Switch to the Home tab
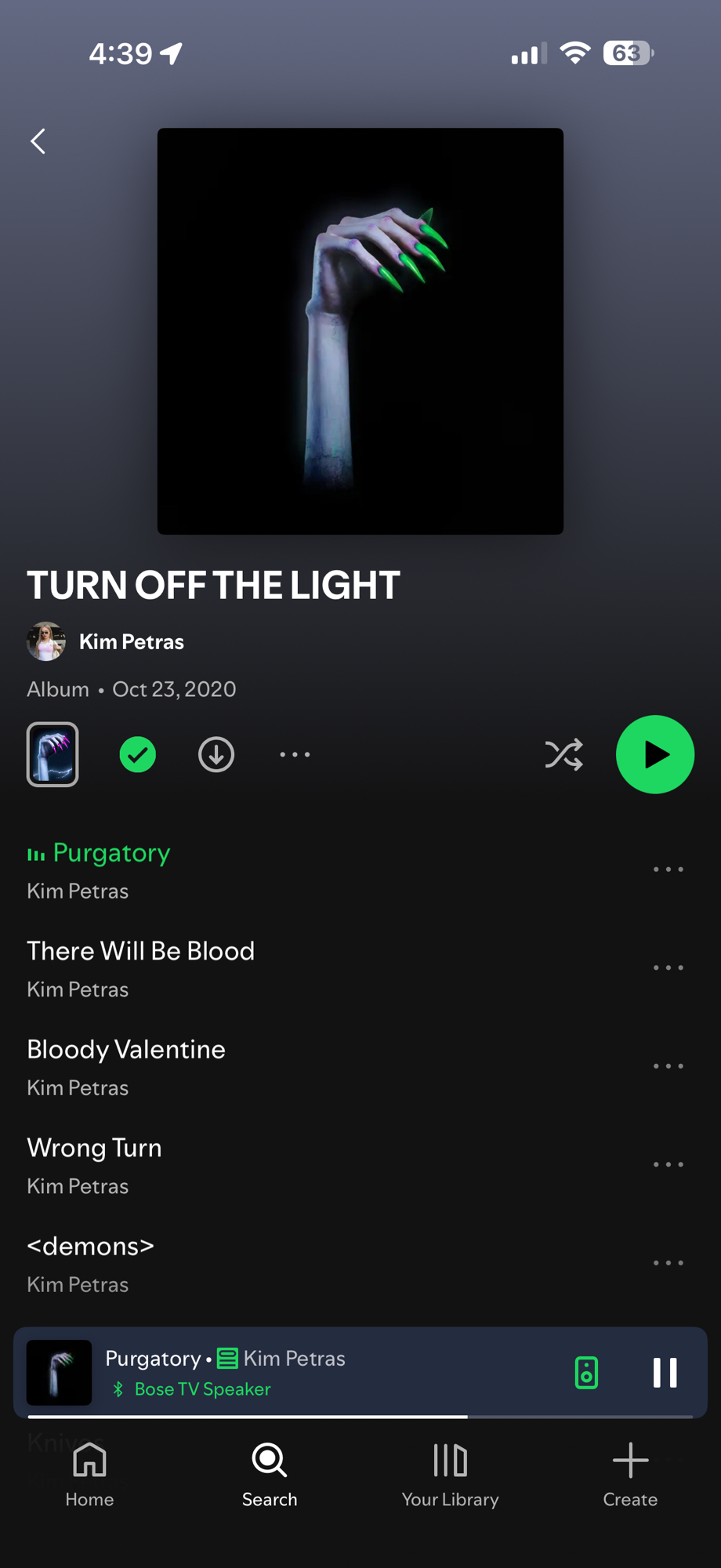The image size is (721, 1568). pyautogui.click(x=89, y=1475)
